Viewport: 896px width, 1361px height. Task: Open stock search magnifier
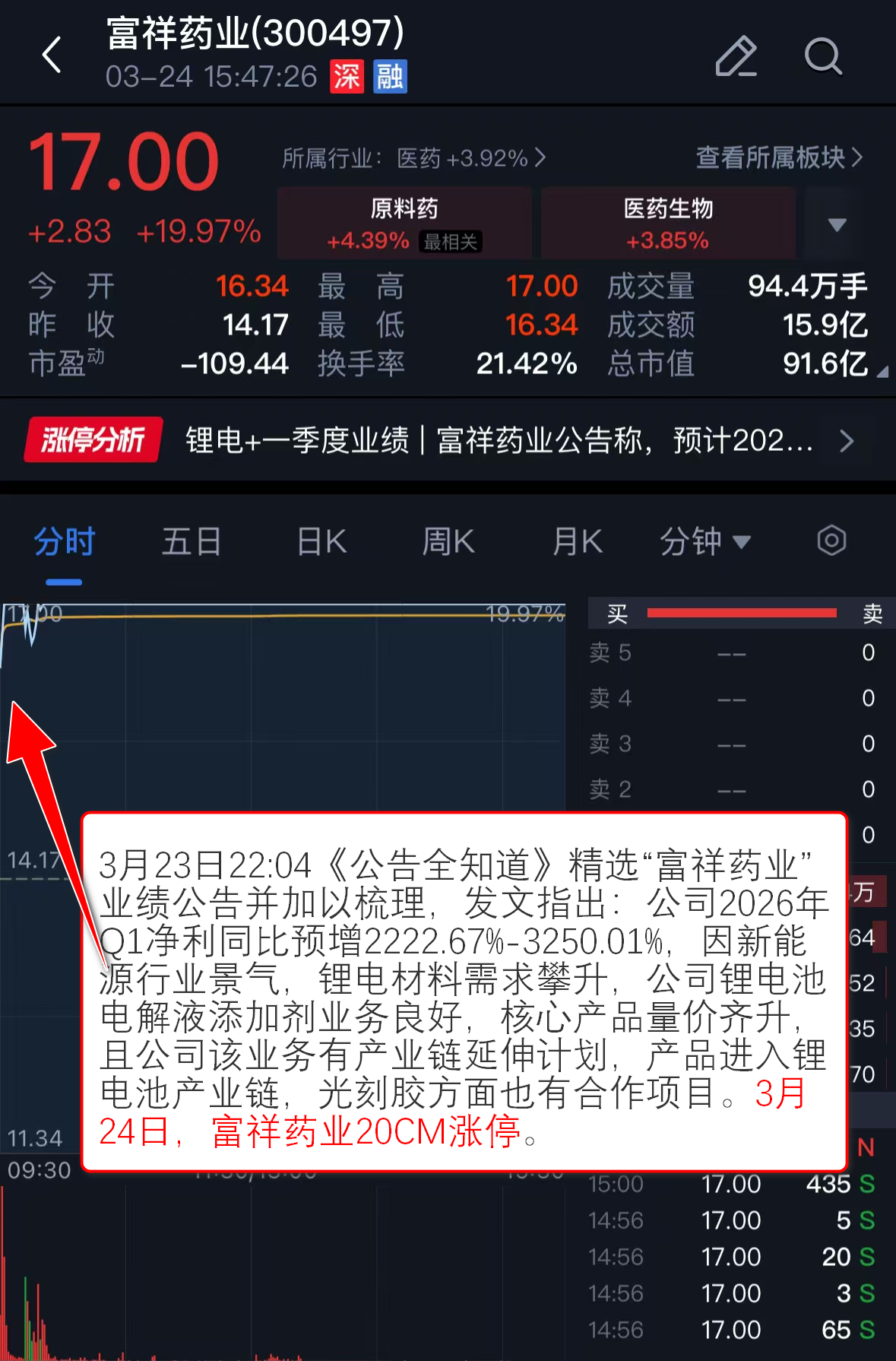pos(823,56)
